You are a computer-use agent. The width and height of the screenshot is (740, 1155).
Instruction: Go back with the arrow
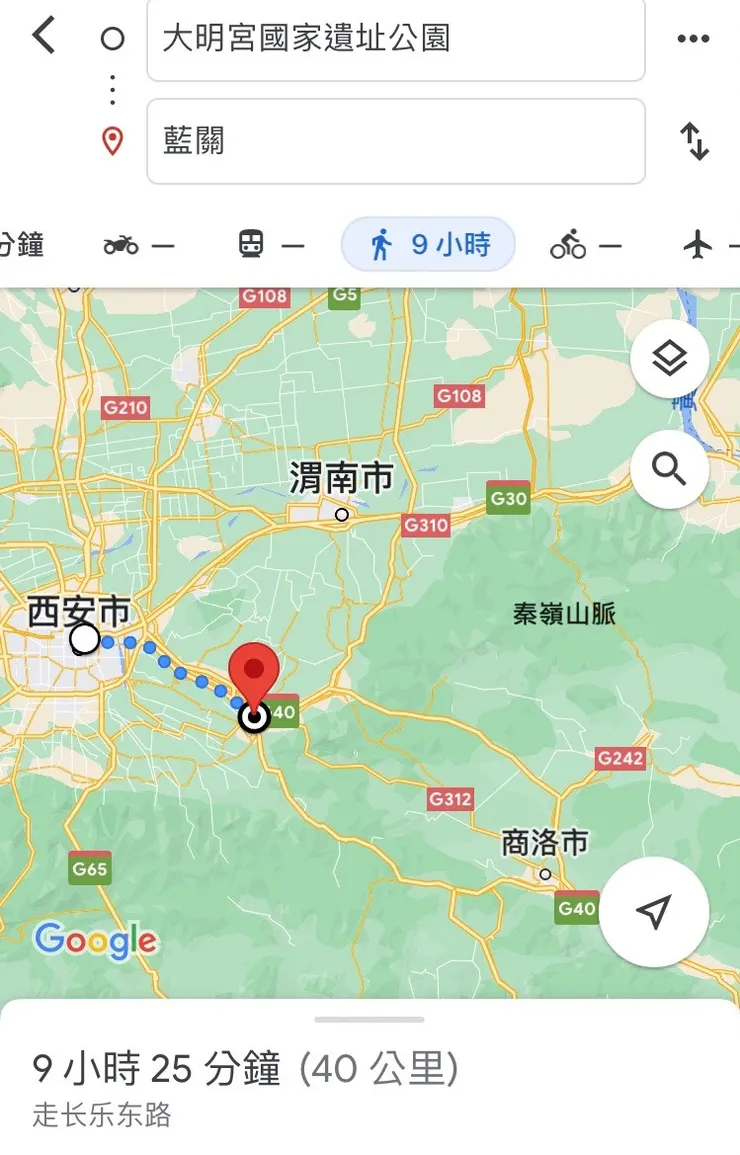[42, 34]
